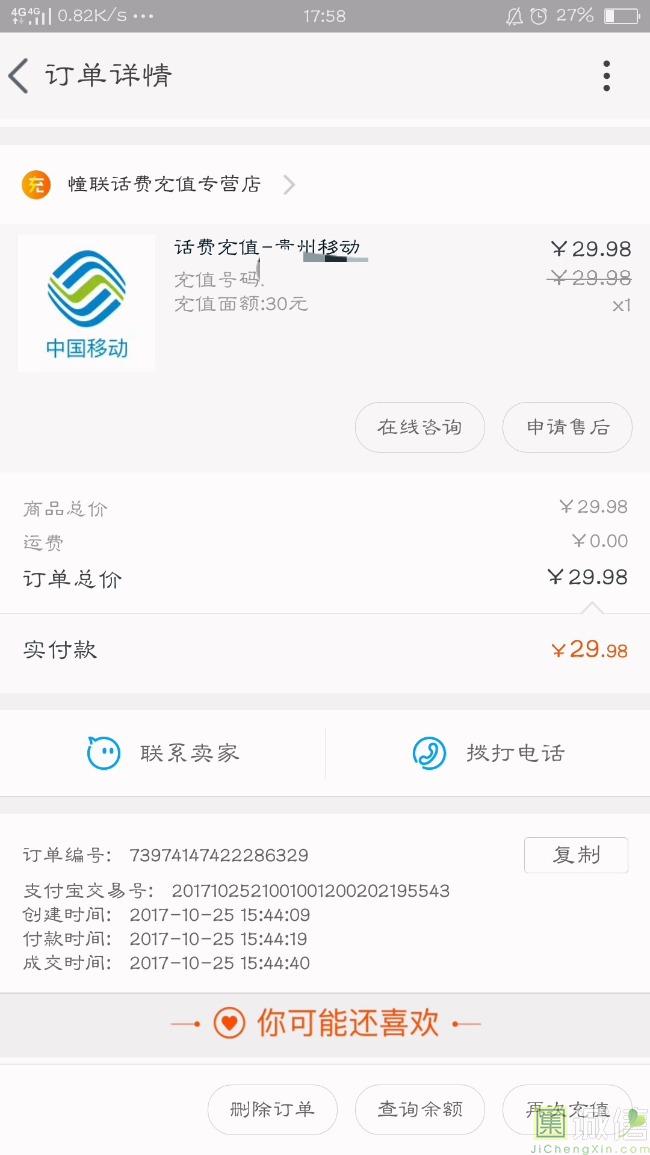Open the three-dot overflow menu
The height and width of the screenshot is (1155, 650).
point(606,76)
